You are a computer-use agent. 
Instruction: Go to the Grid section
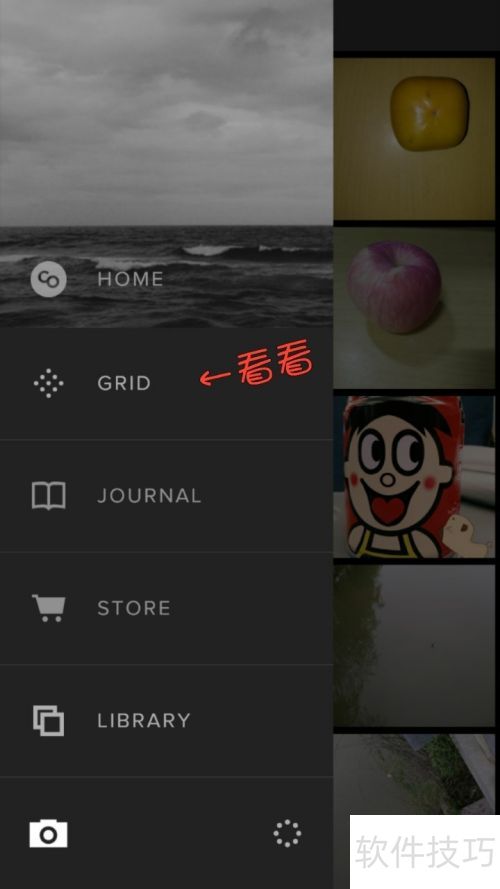tap(166, 383)
